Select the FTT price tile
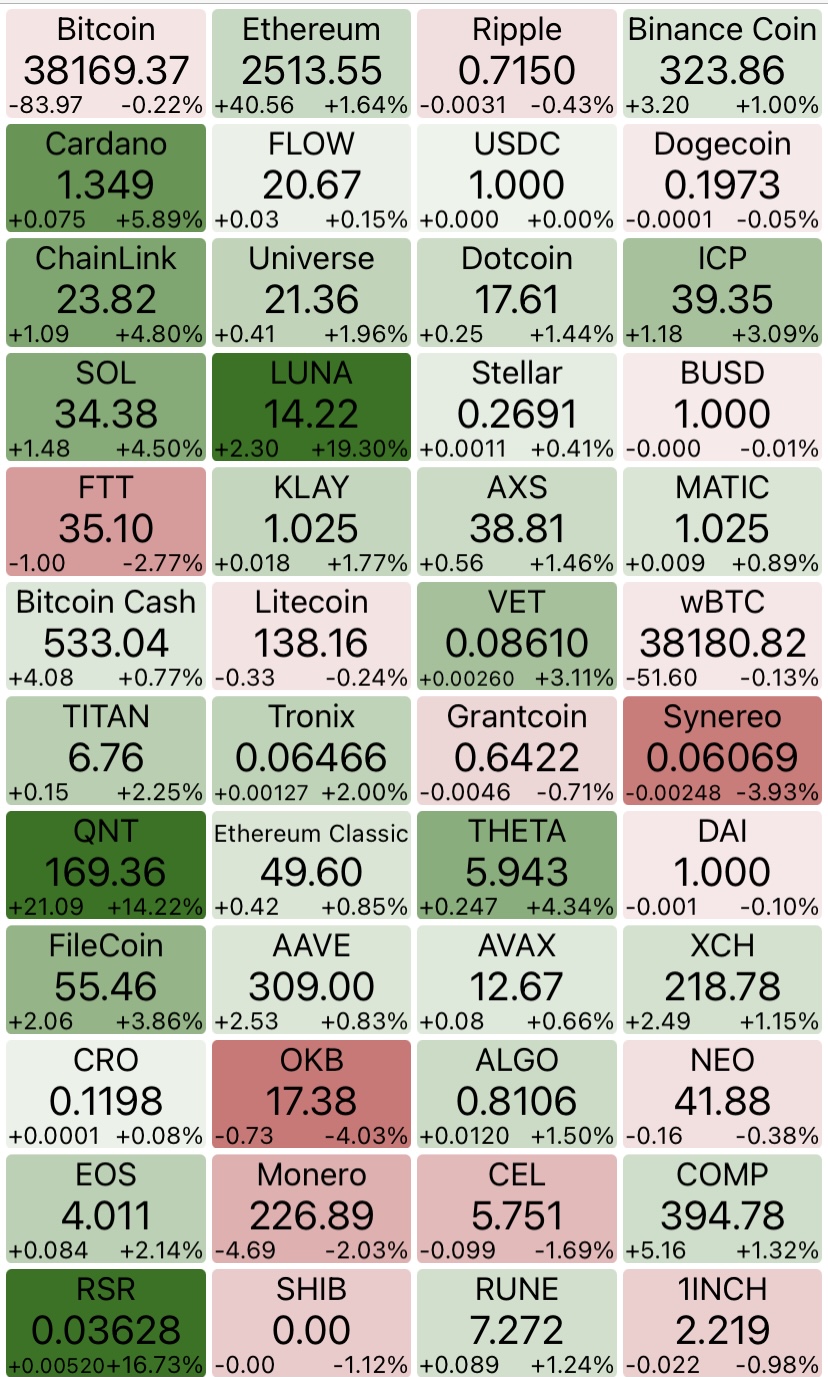Viewport: 828px width, 1377px height. pos(106,522)
